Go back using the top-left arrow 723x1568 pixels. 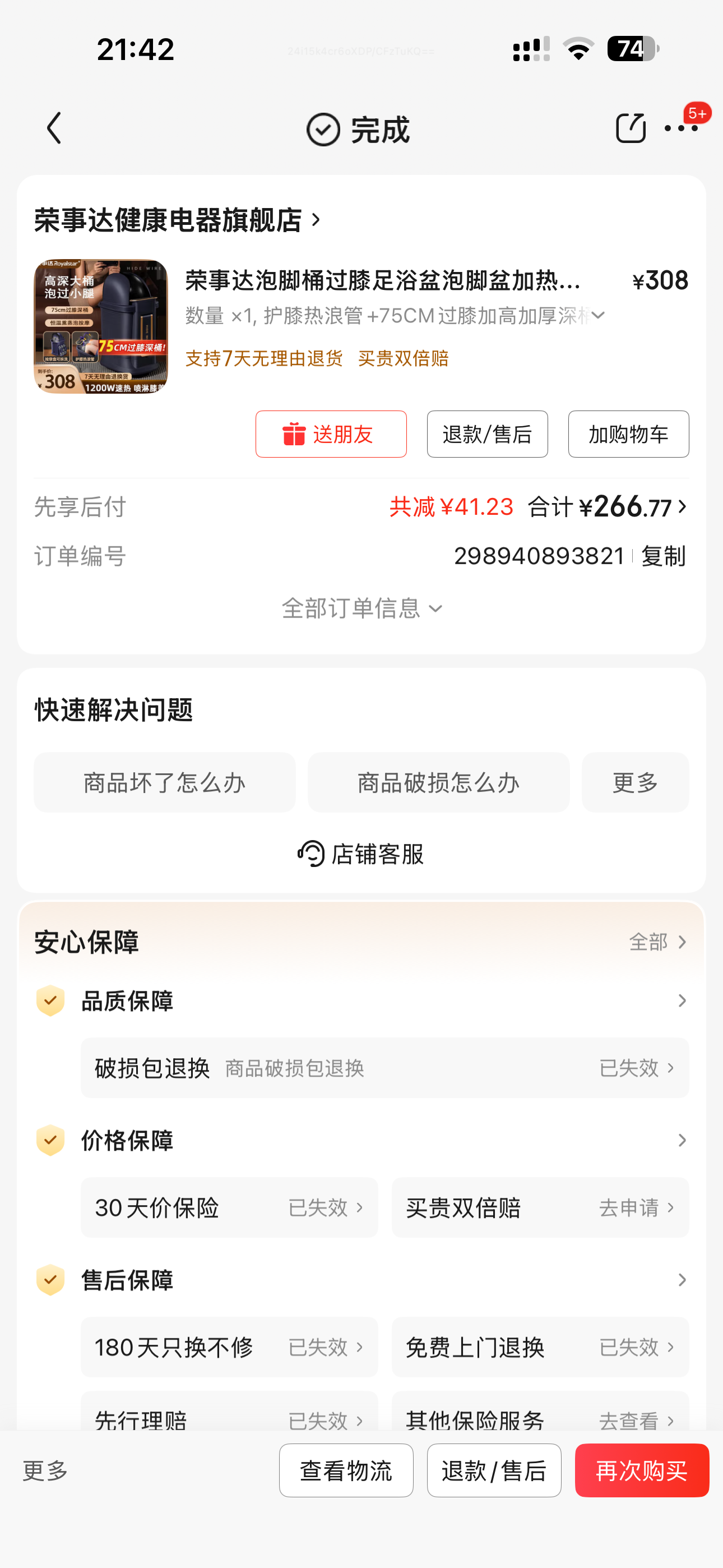pyautogui.click(x=54, y=128)
